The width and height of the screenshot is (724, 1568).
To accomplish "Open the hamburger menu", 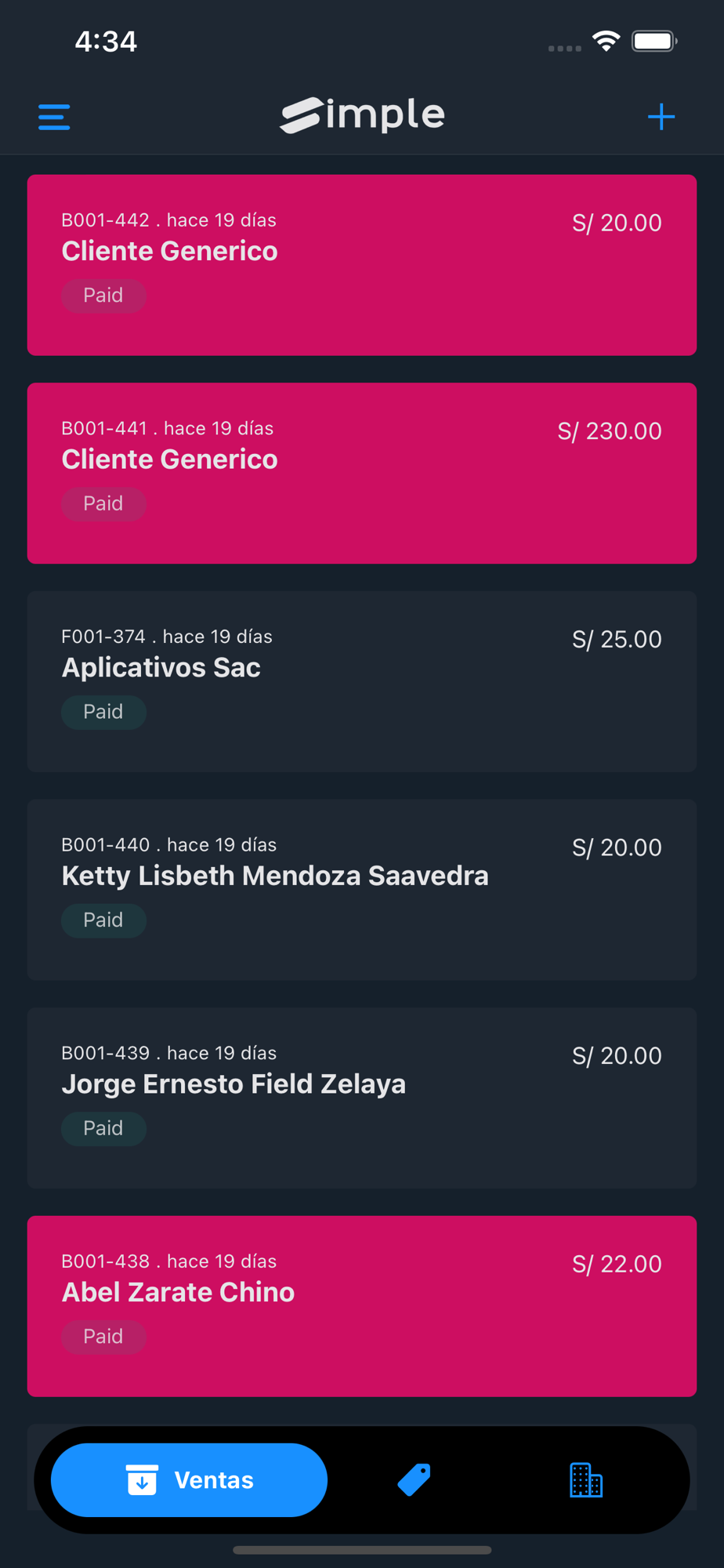I will (x=54, y=117).
